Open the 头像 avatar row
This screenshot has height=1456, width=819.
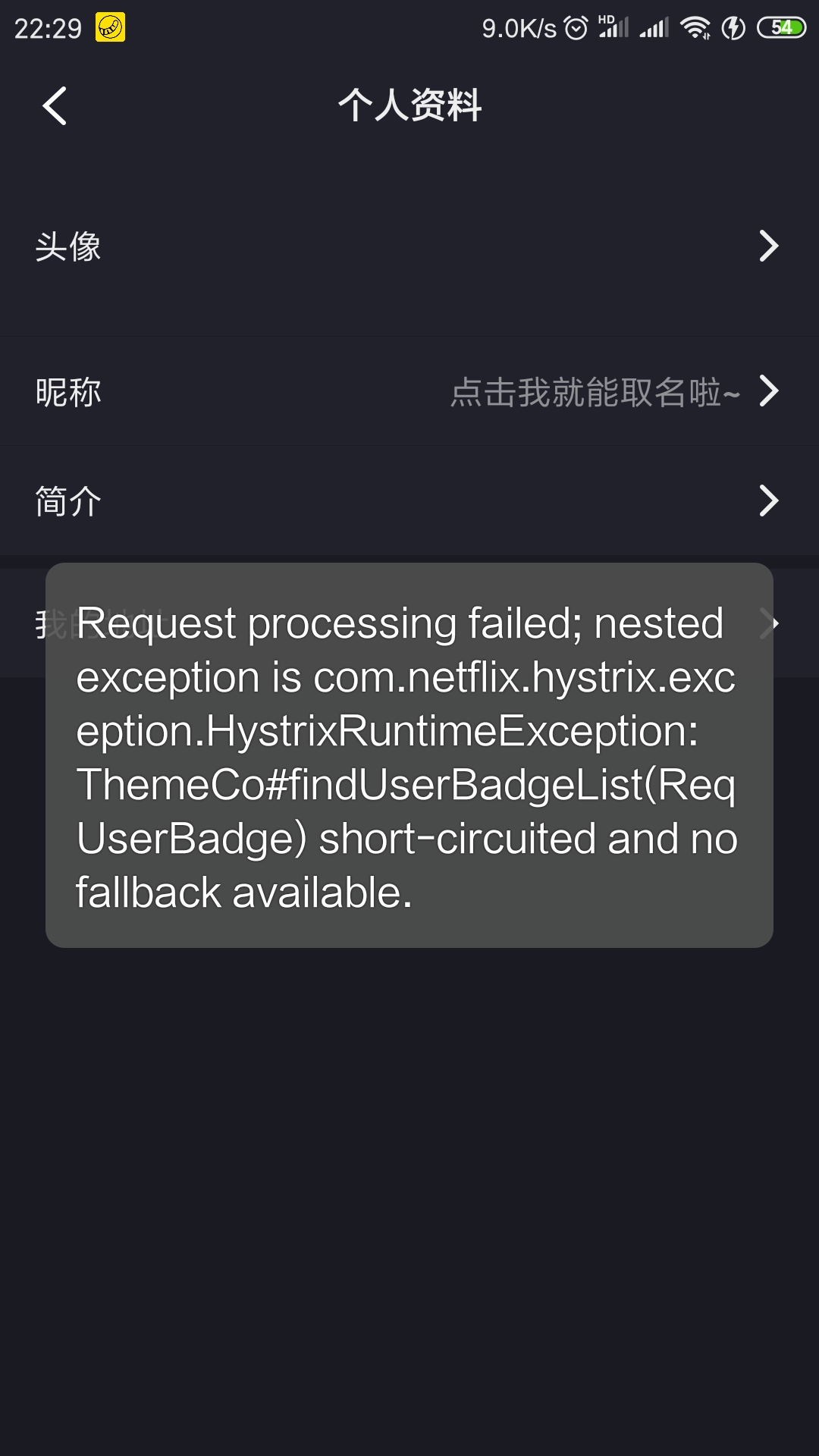(409, 246)
